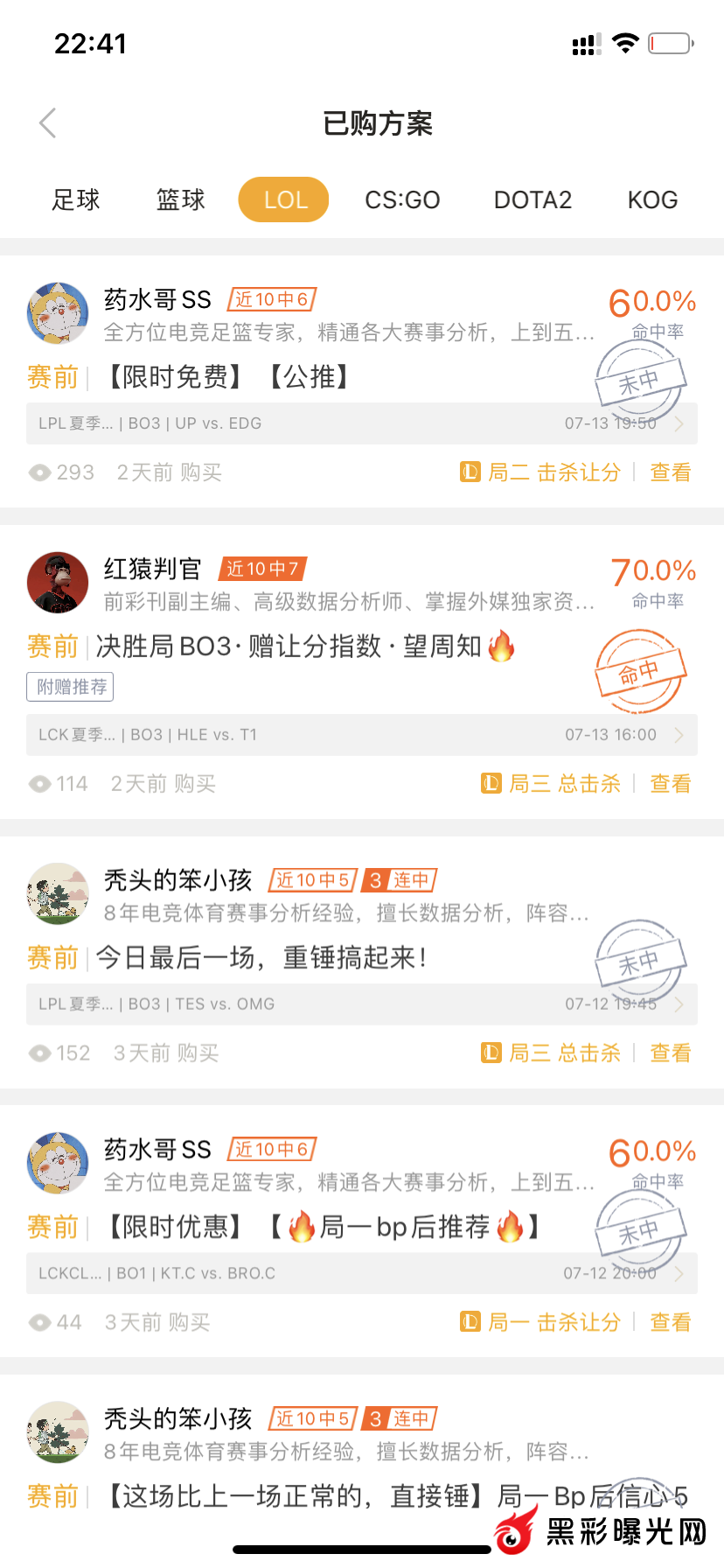The image size is (724, 1568).
Task: View 查看 for 局二 击杀让分 plan
Action: tap(671, 472)
